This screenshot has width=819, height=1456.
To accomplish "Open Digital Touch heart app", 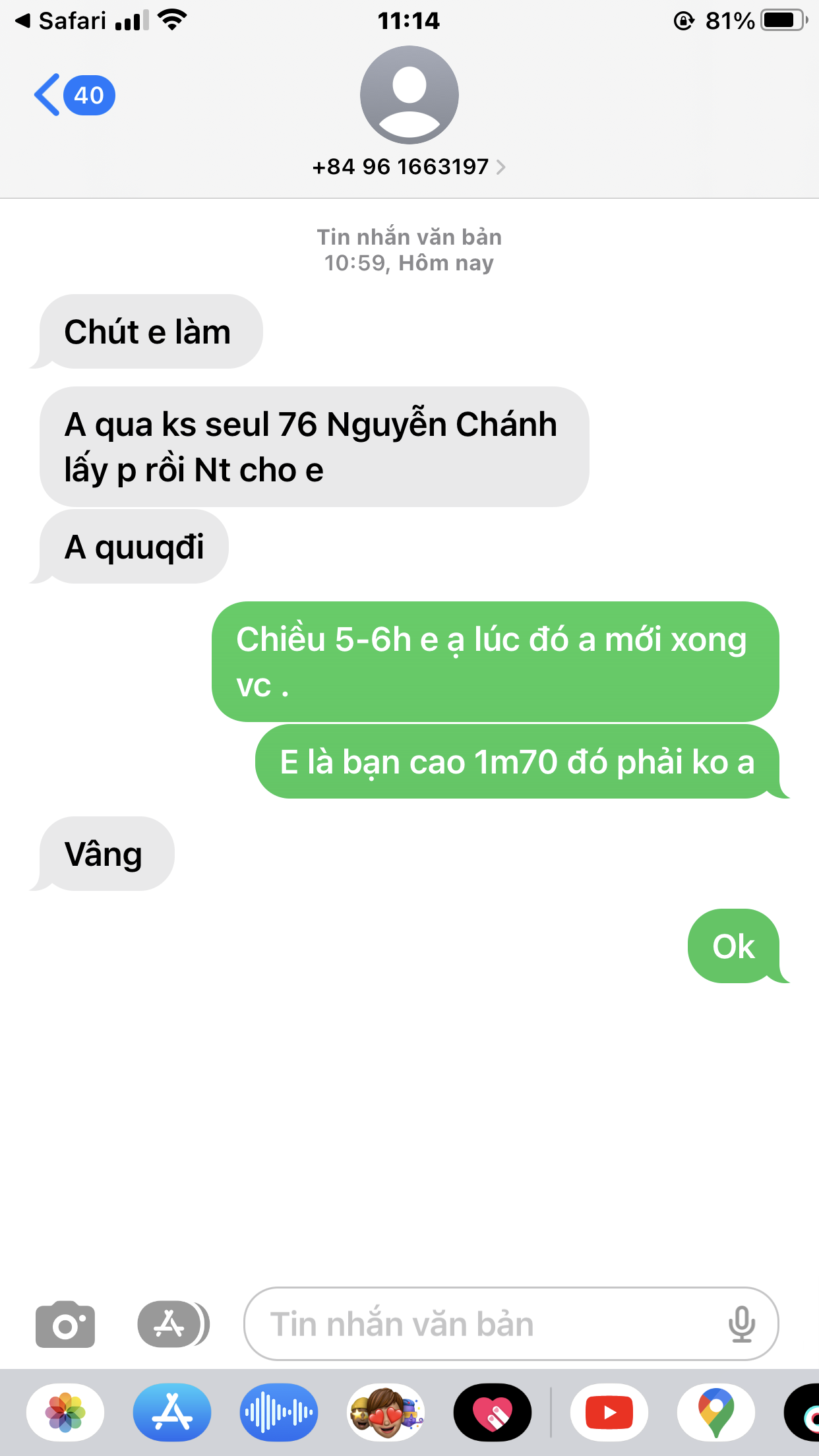I will (493, 1412).
